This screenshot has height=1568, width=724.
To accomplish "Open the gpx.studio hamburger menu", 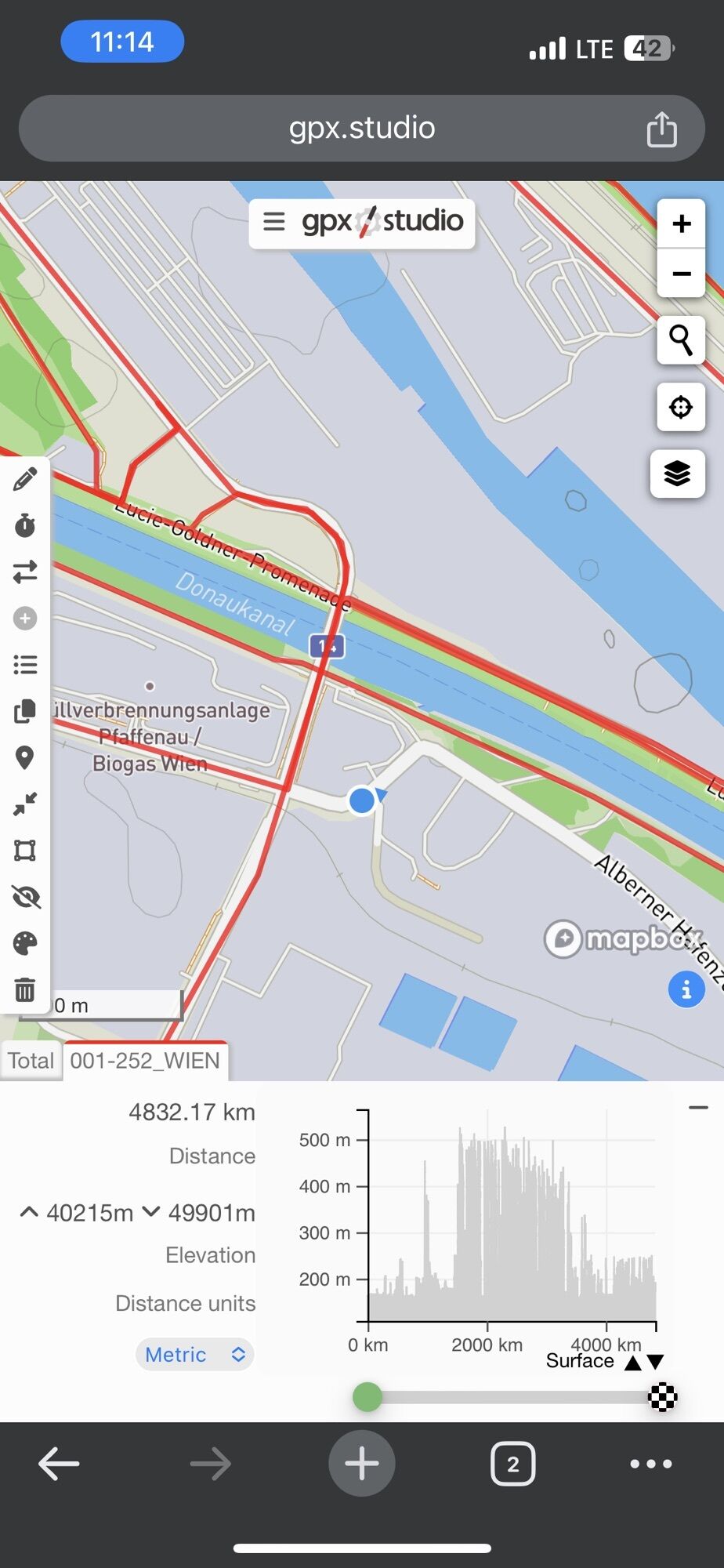I will click(x=273, y=222).
